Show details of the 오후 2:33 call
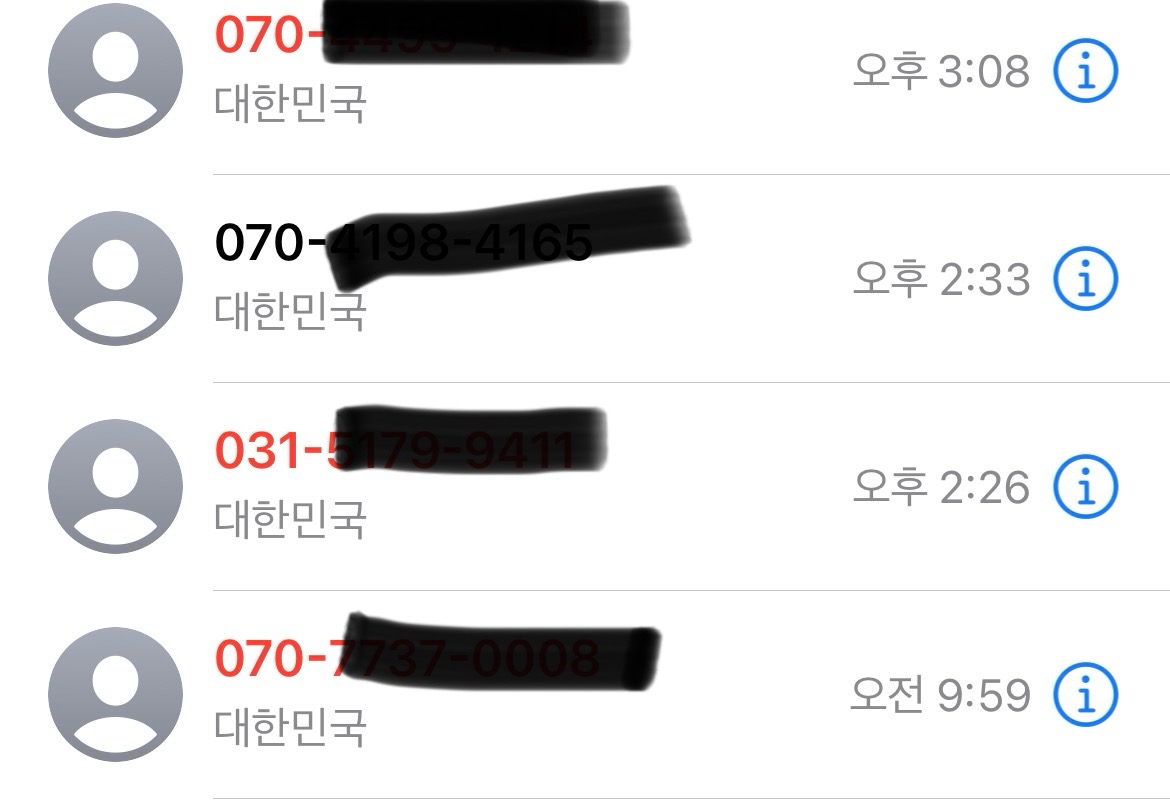 [1085, 279]
